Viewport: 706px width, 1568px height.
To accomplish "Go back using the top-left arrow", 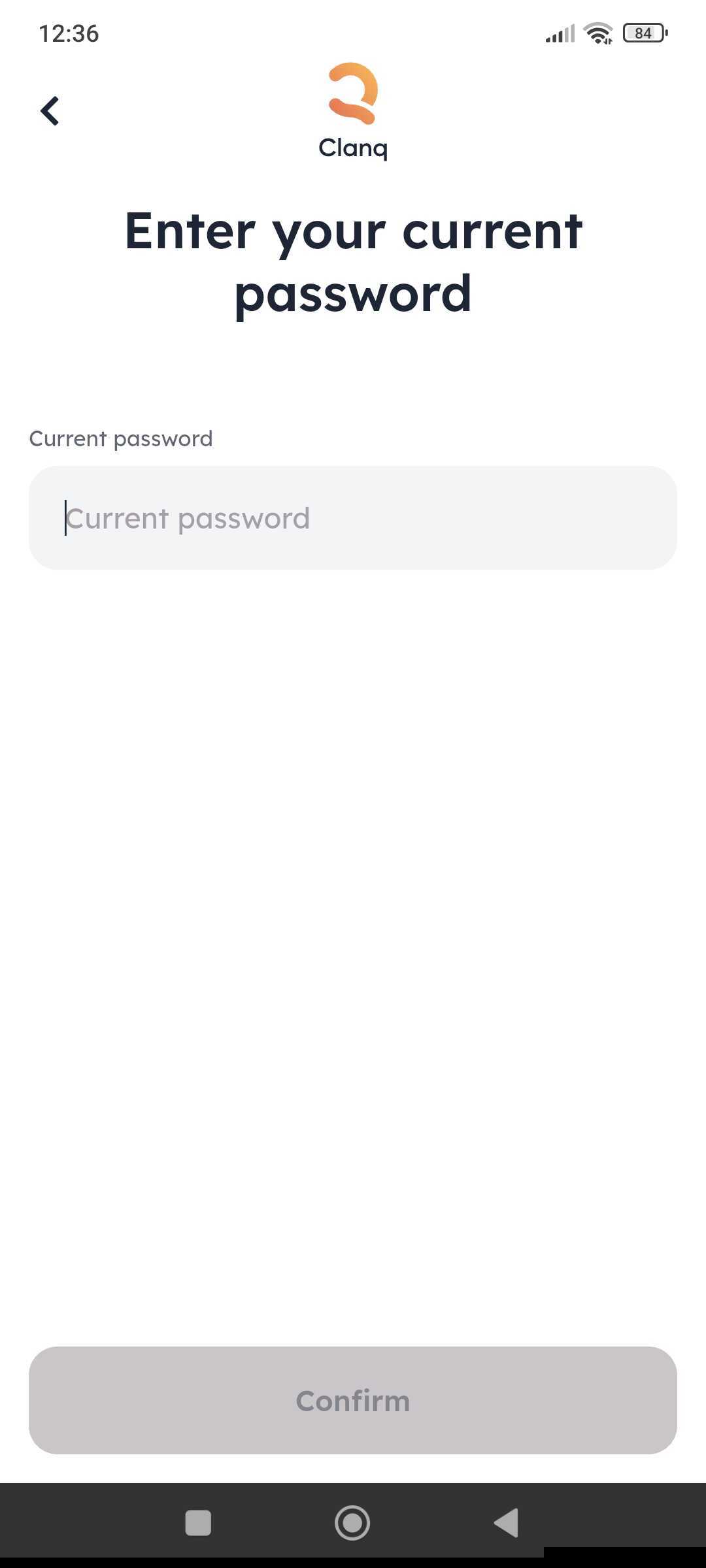I will (50, 111).
